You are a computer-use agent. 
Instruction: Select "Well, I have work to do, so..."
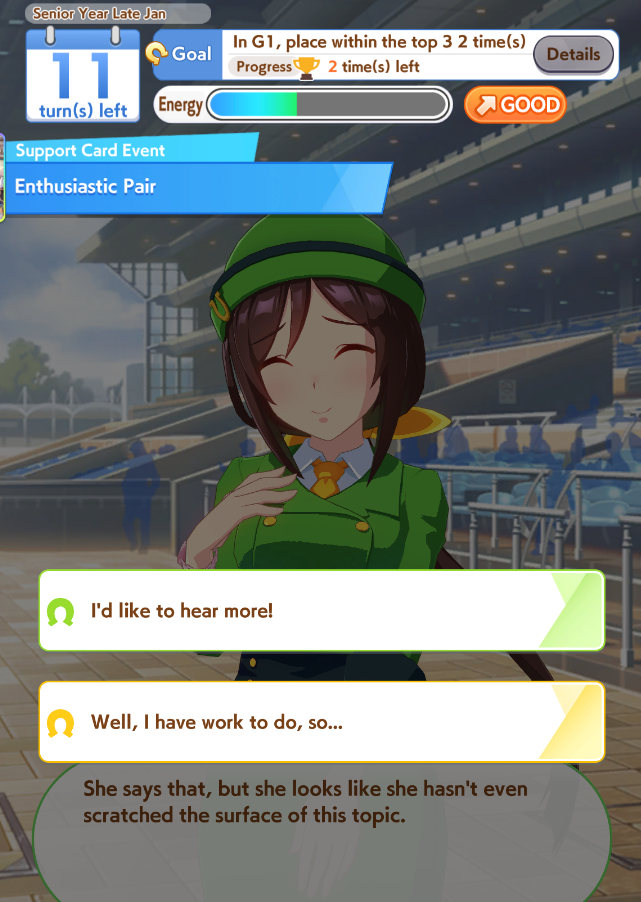coord(320,721)
